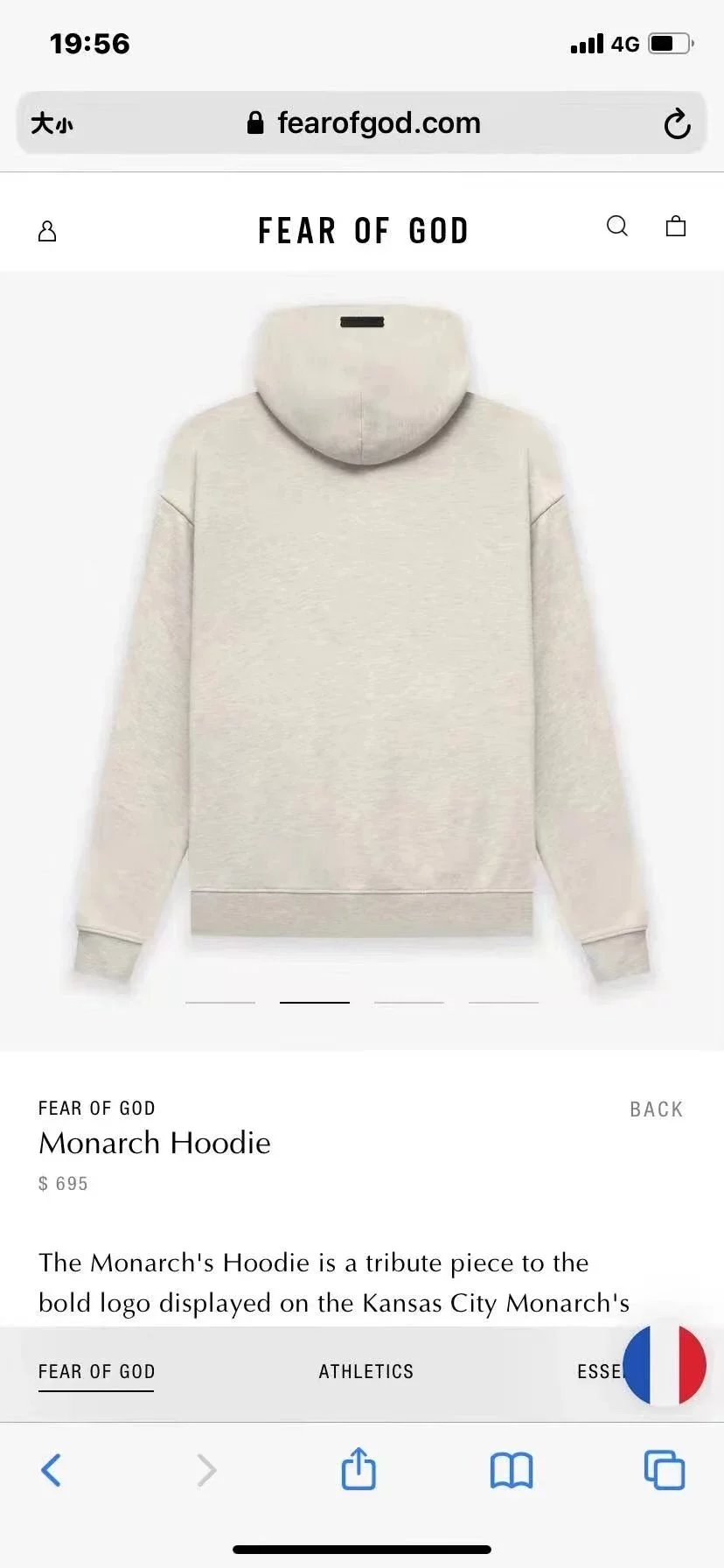Open the search magnifier icon
This screenshot has width=724, height=1568.
coord(617,227)
